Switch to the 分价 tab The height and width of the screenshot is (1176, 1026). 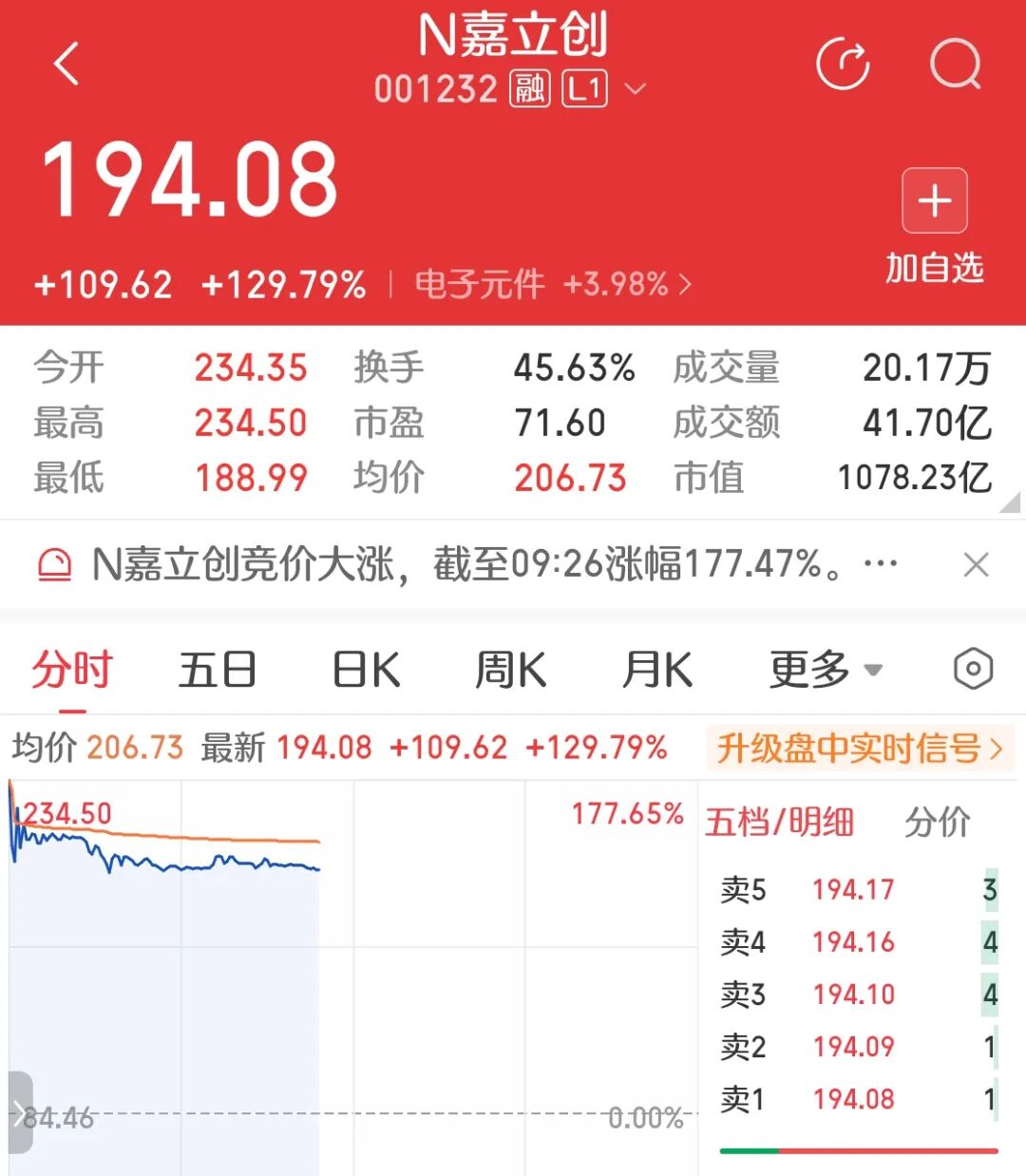click(x=938, y=822)
